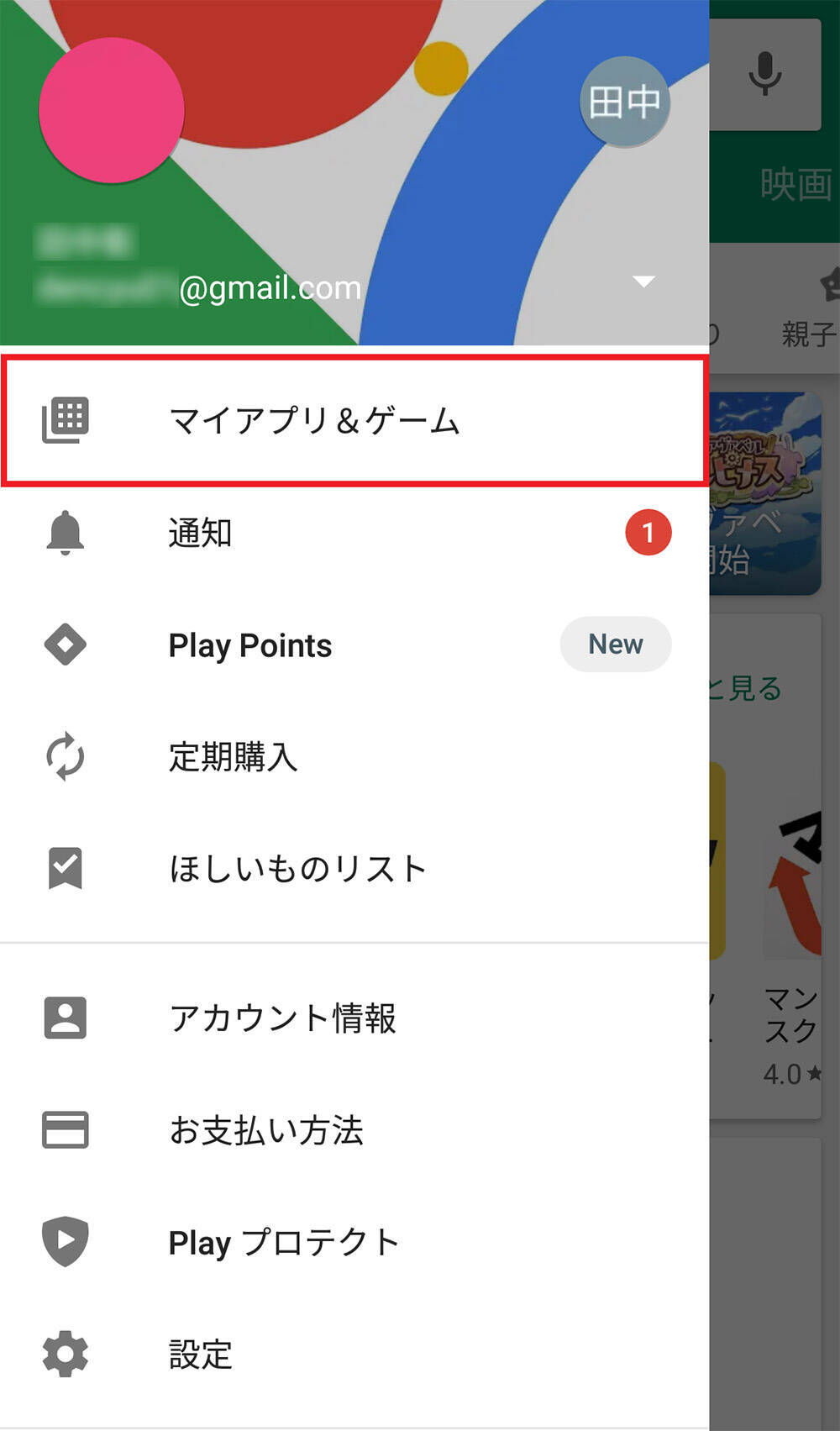Viewport: 840px width, 1431px height.
Task: Tap the pink profile avatar
Action: [112, 110]
